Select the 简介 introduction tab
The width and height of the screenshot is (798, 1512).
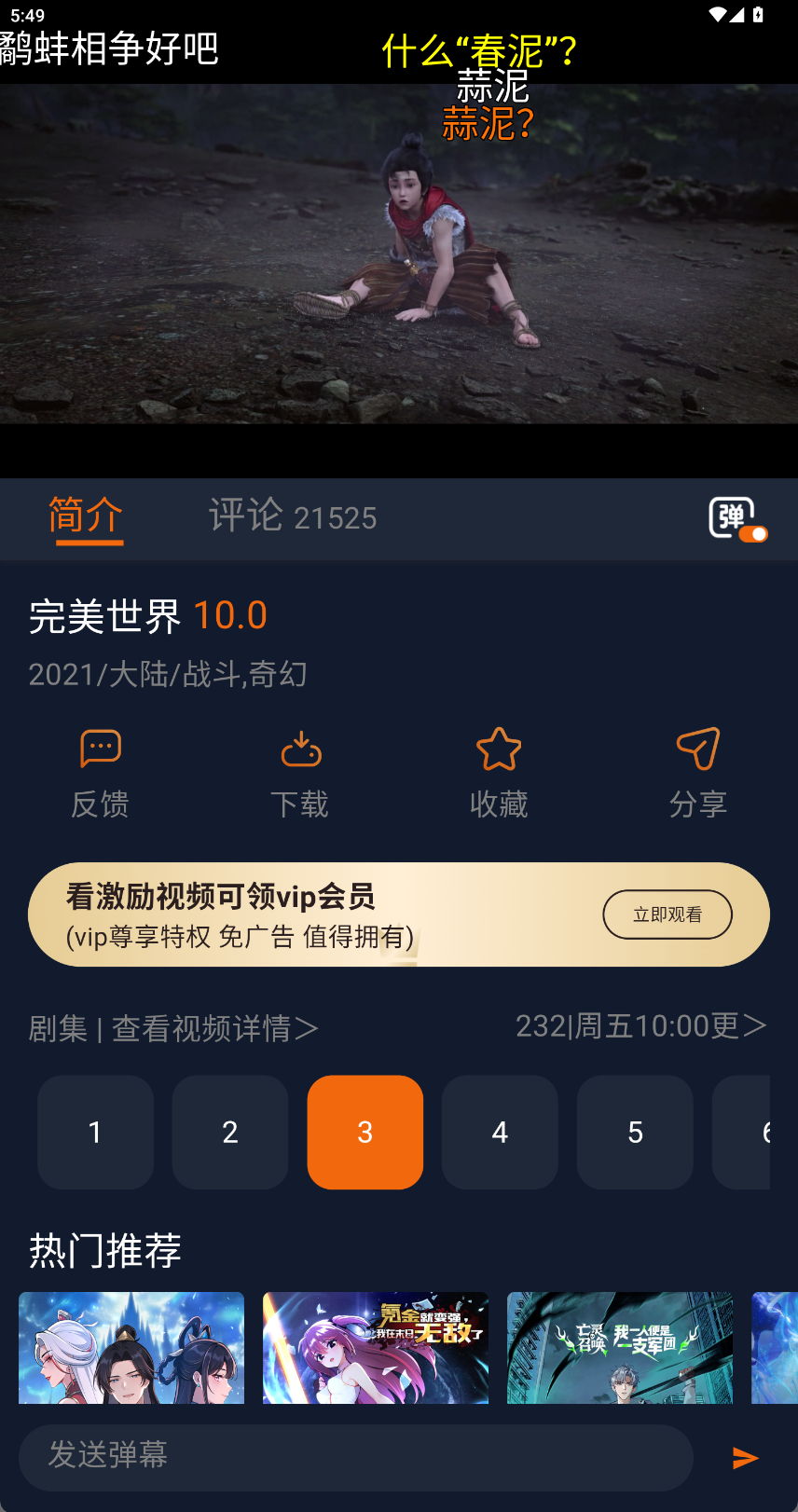coord(88,516)
